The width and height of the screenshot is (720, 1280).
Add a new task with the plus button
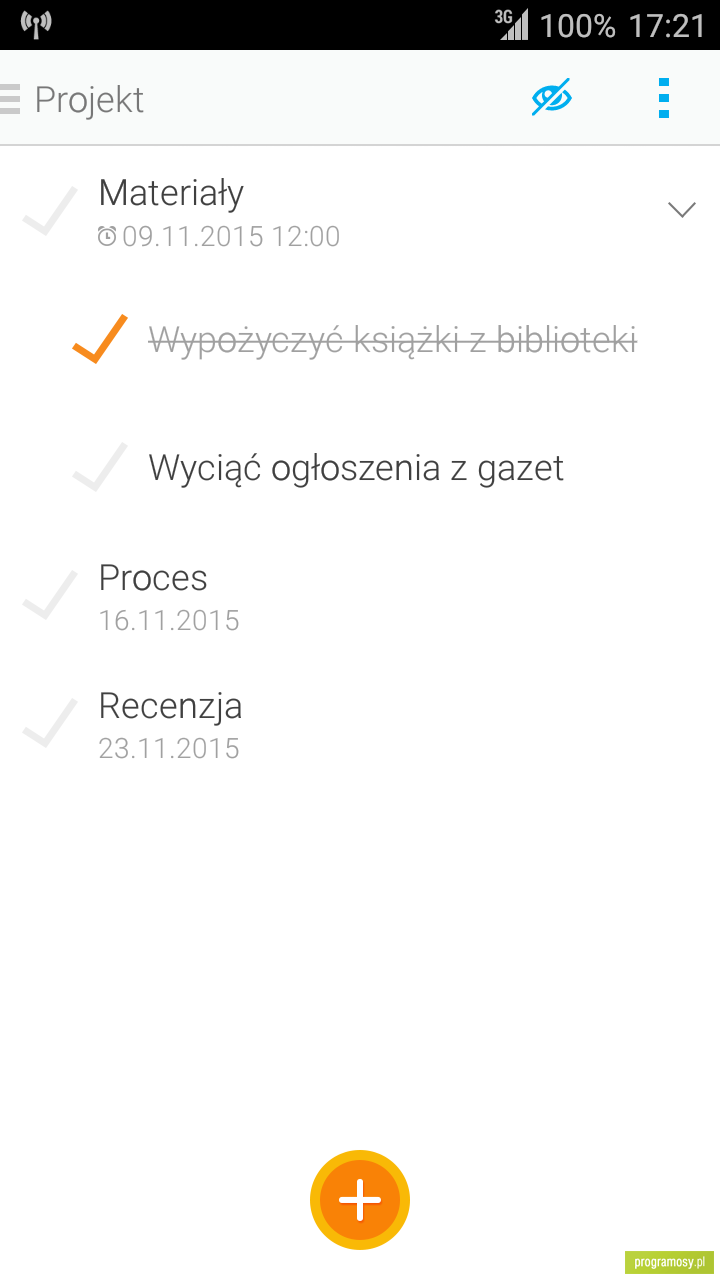point(360,1200)
